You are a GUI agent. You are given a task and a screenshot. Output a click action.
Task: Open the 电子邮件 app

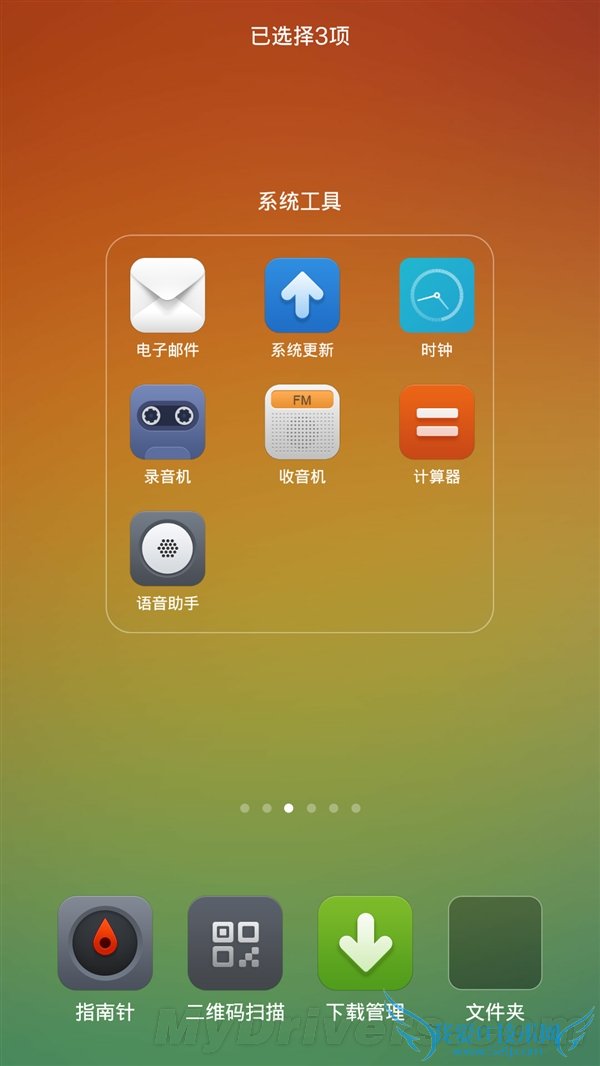(x=168, y=295)
